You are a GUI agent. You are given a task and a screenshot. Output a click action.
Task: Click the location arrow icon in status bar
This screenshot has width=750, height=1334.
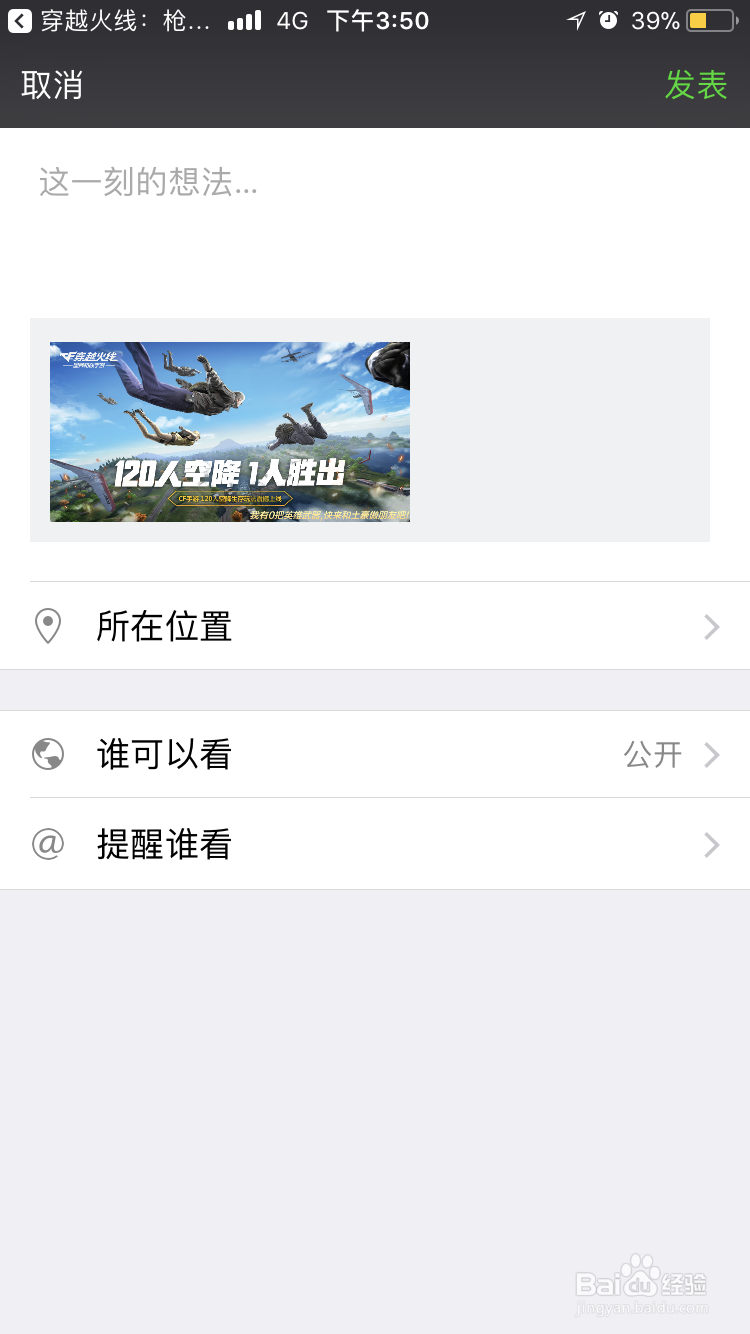577,19
